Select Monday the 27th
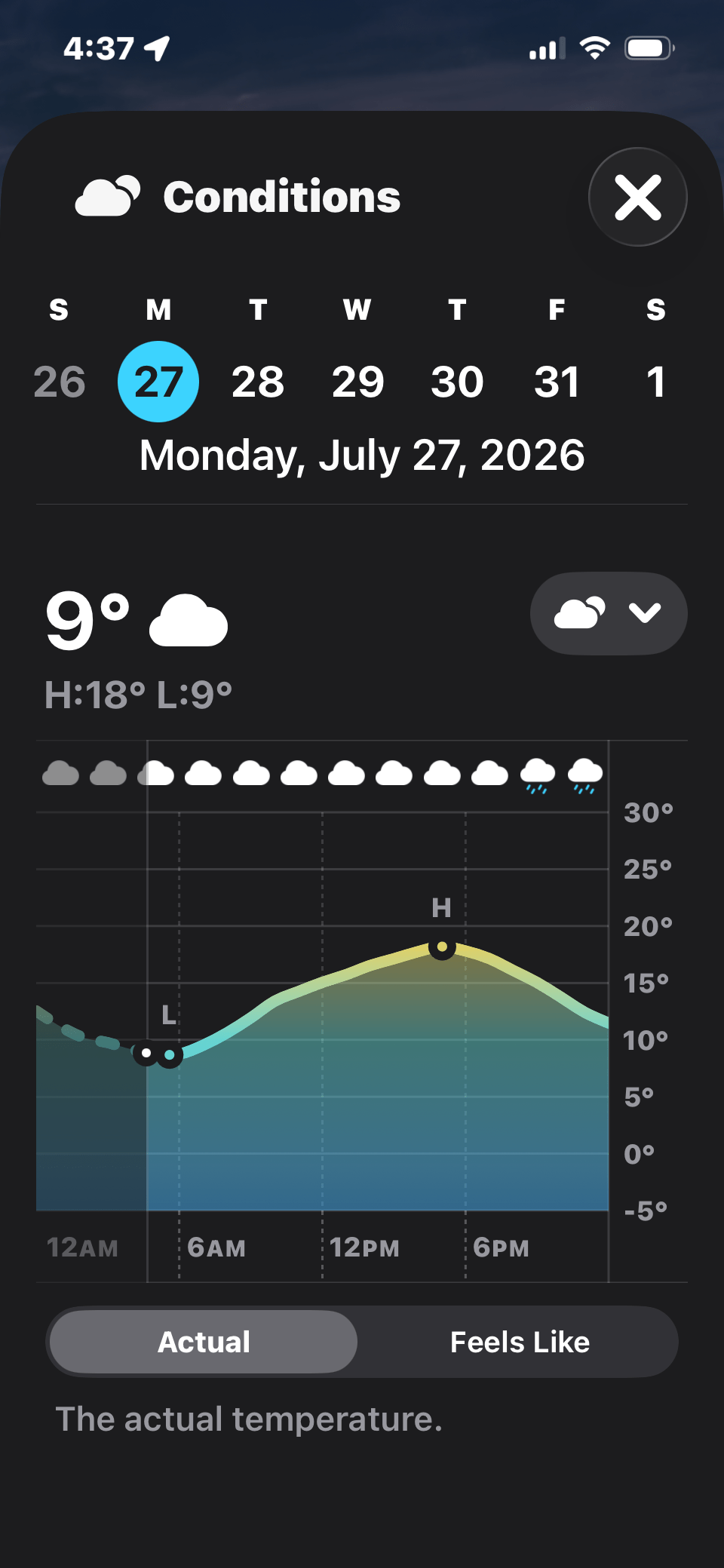Screen dimensions: 724x1568 (158, 382)
